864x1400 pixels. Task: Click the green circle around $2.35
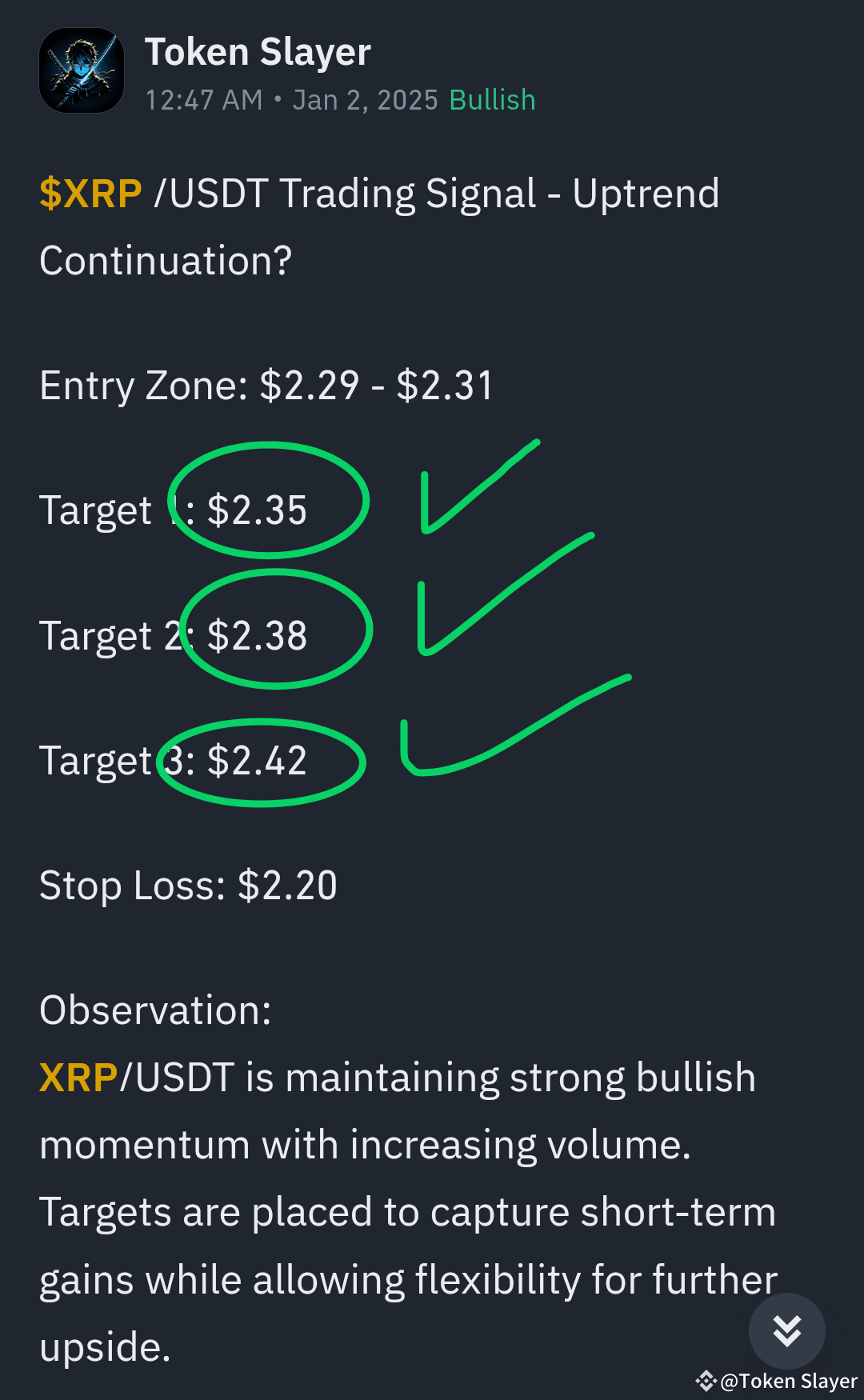[x=268, y=500]
